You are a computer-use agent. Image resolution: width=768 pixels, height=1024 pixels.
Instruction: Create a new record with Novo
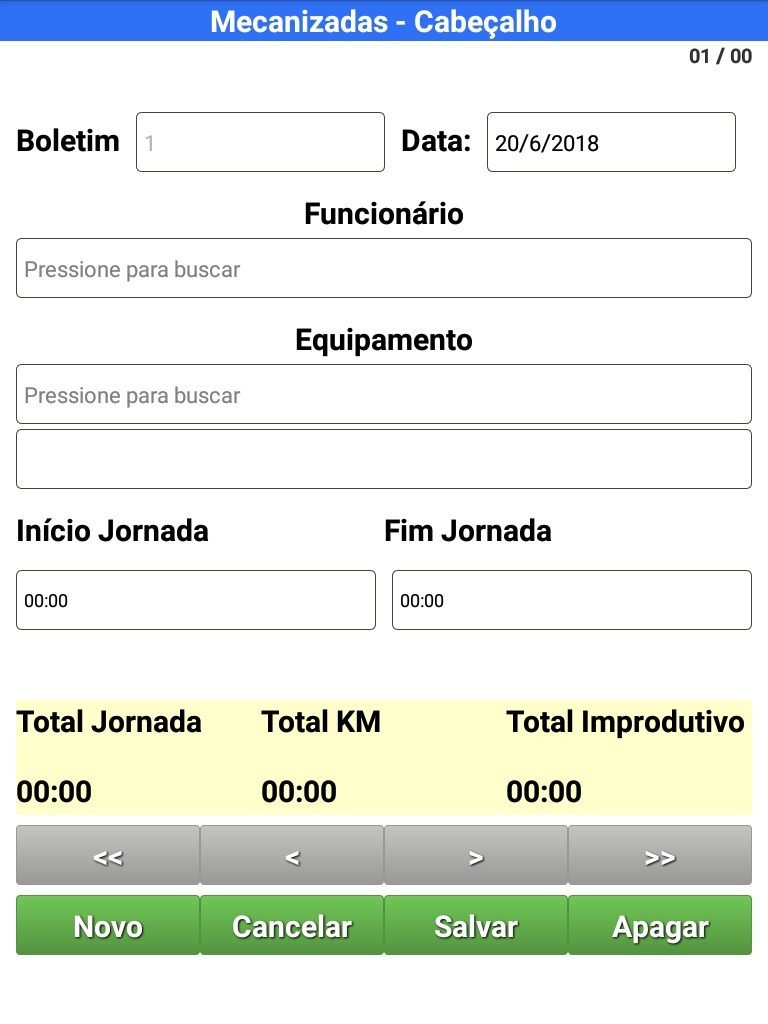(108, 926)
